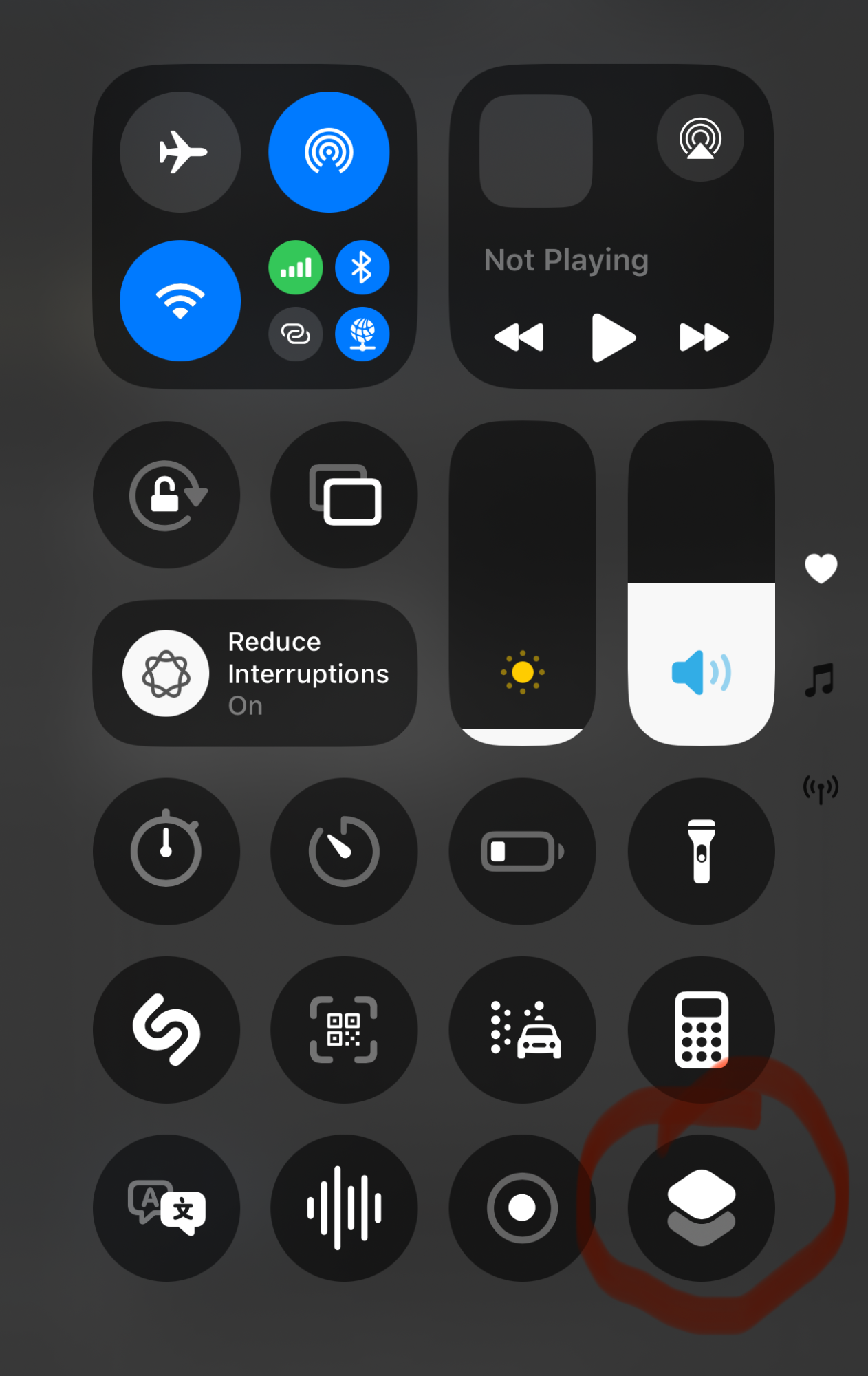Start Shazam music recognition
The height and width of the screenshot is (1376, 868).
pos(166,1030)
